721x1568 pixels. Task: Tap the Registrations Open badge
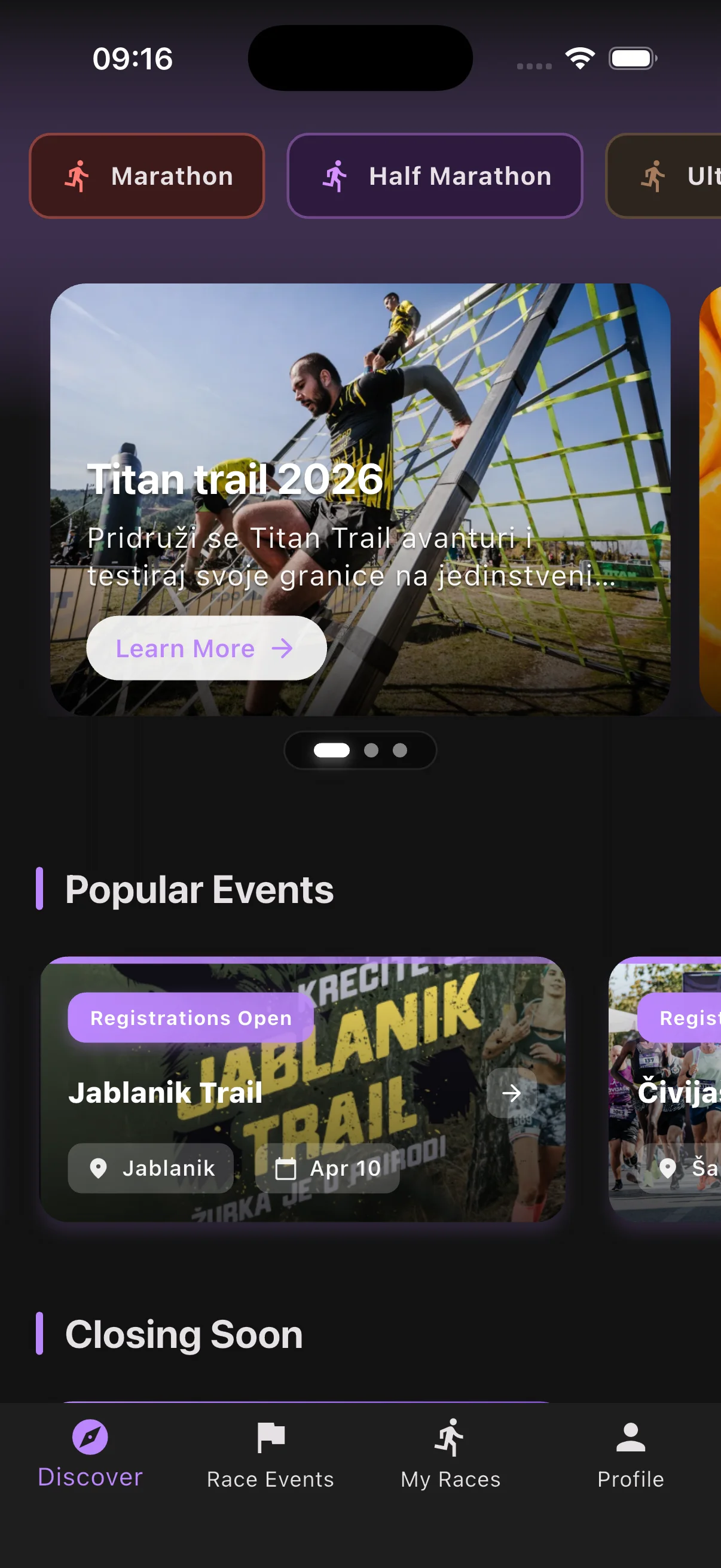[x=191, y=1017]
